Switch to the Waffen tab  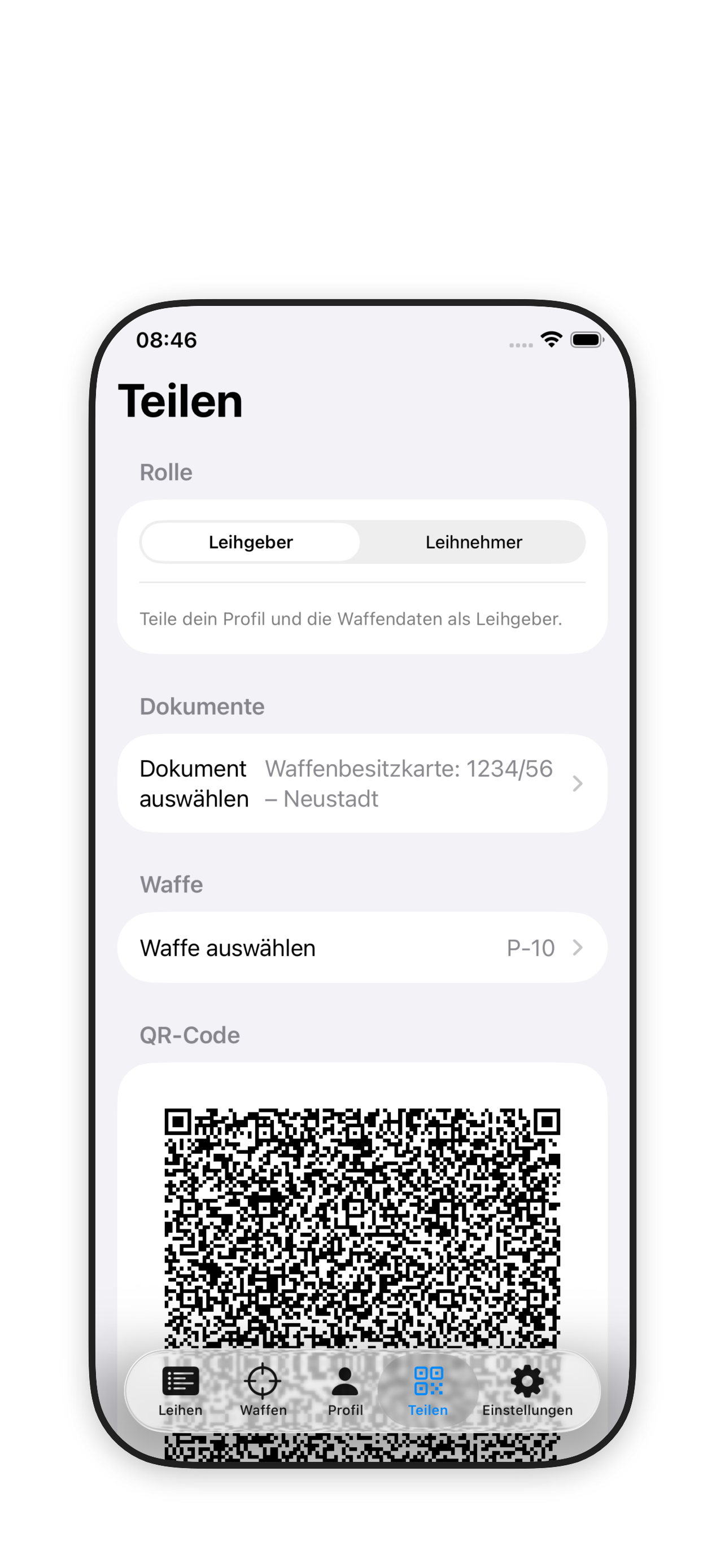[263, 1390]
